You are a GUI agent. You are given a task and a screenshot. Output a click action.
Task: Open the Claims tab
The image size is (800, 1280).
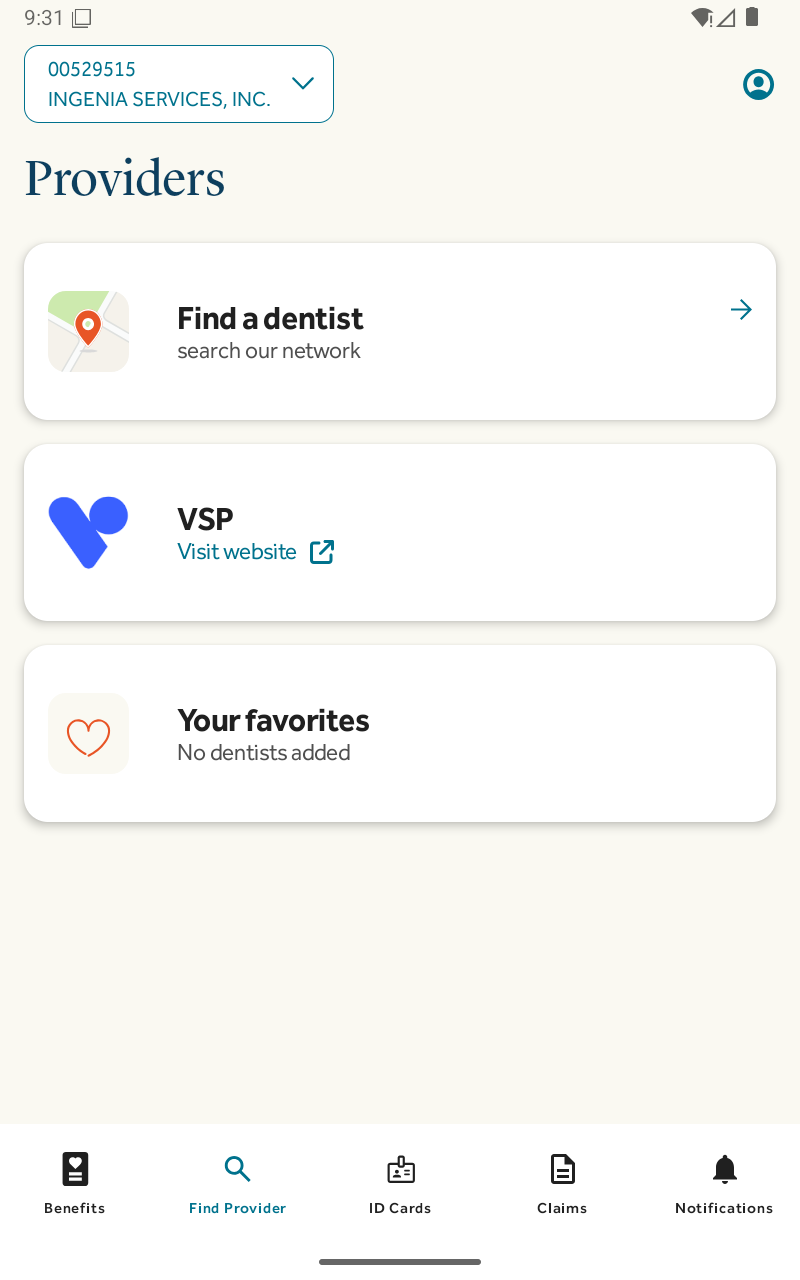562,1183
